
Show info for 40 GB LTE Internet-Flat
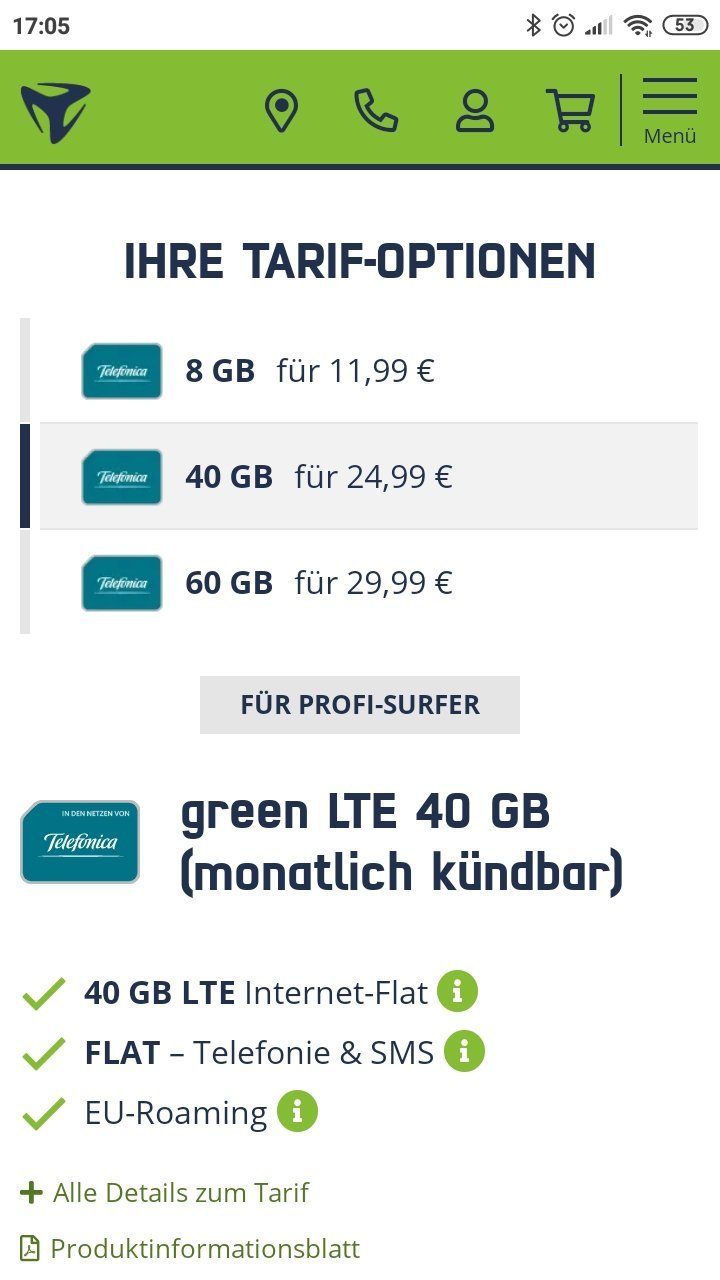coord(457,992)
